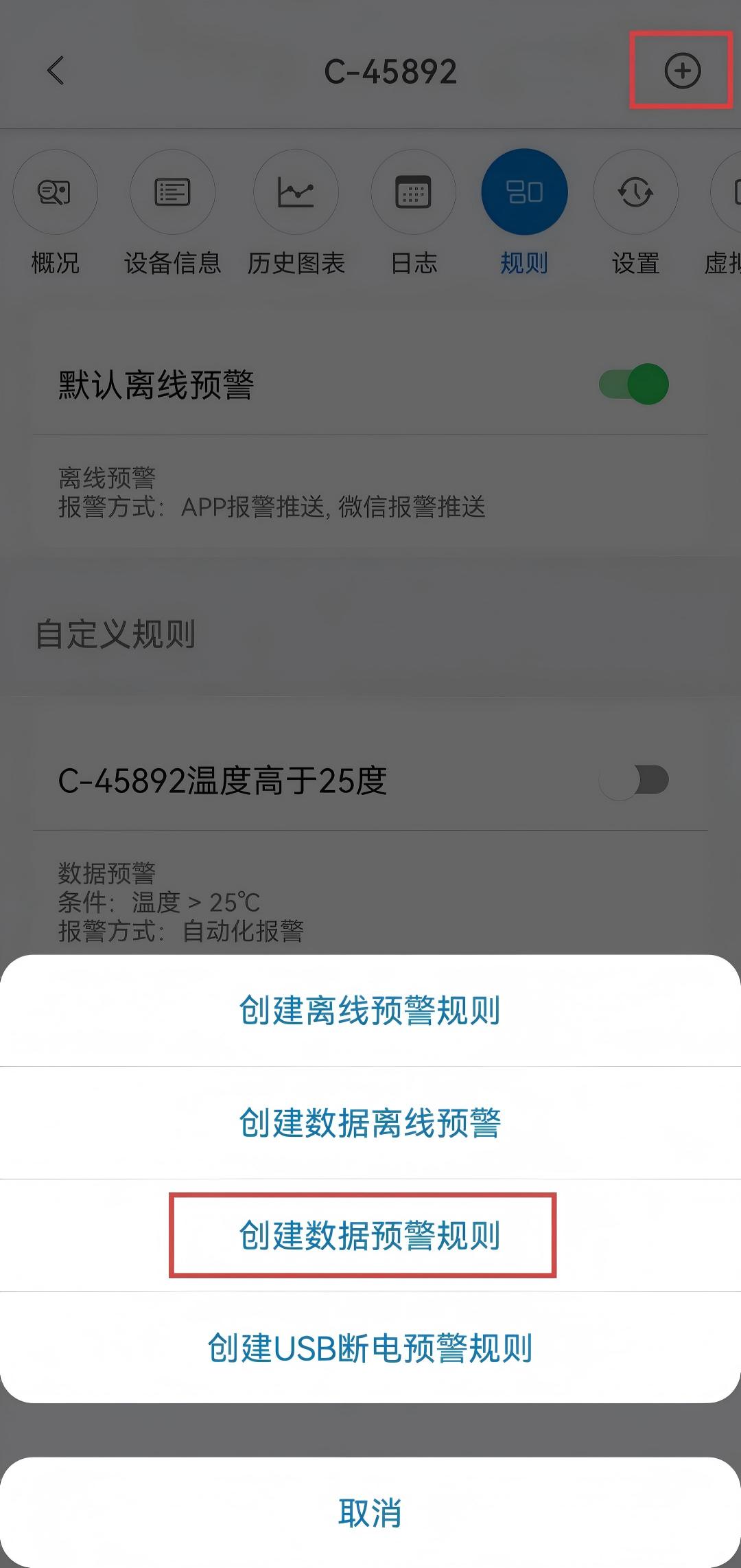Select 创建数据预警规则 option

coord(370,1236)
